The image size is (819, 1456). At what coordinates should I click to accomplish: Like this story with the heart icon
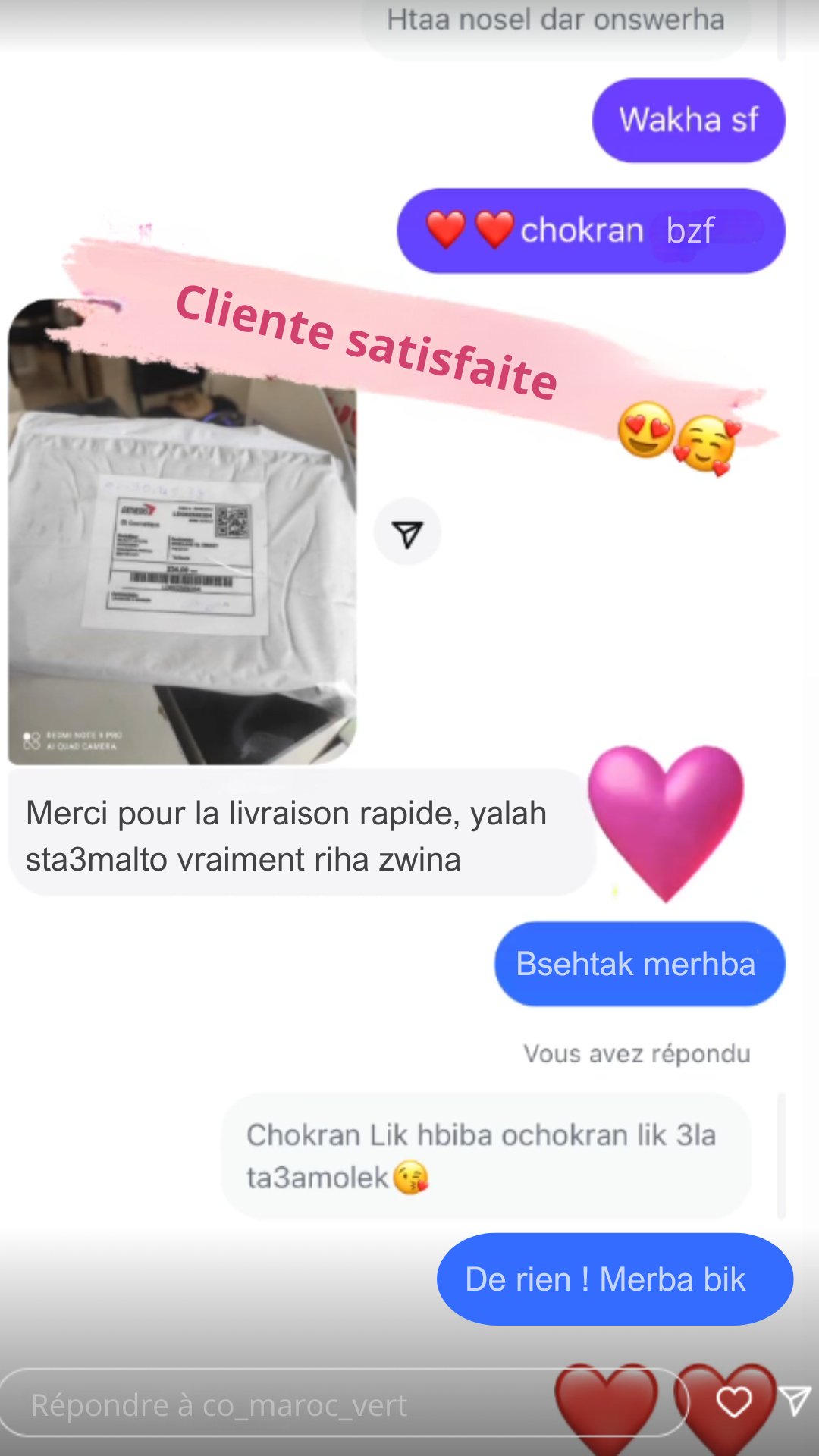click(733, 1402)
